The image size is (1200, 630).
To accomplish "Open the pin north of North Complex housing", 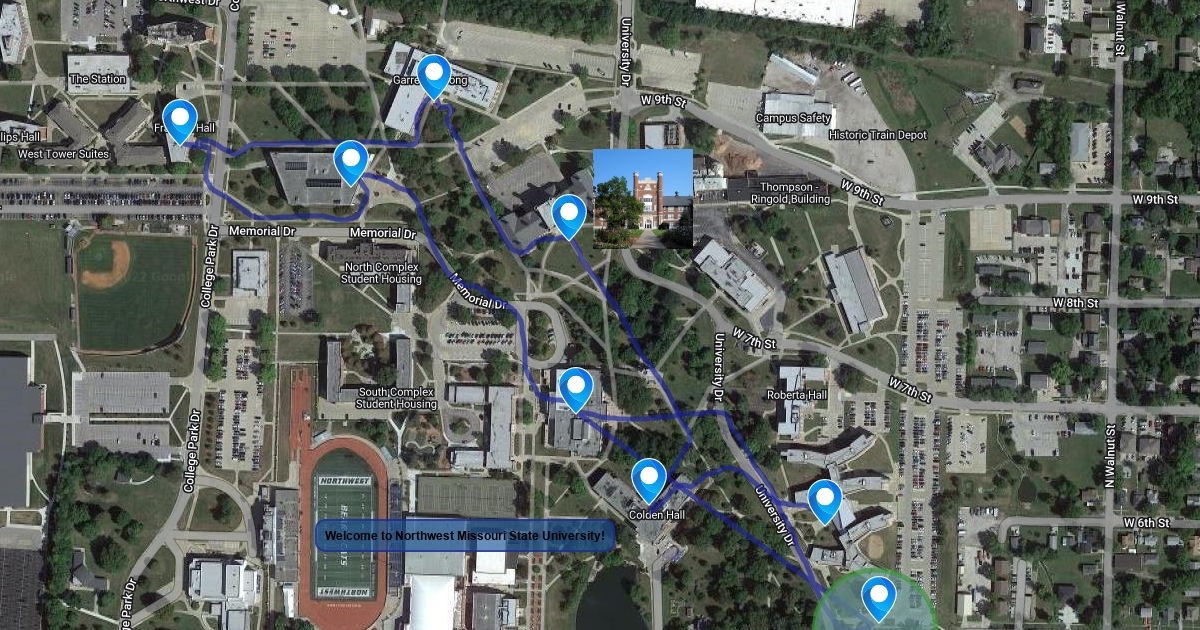I will pos(351,162).
